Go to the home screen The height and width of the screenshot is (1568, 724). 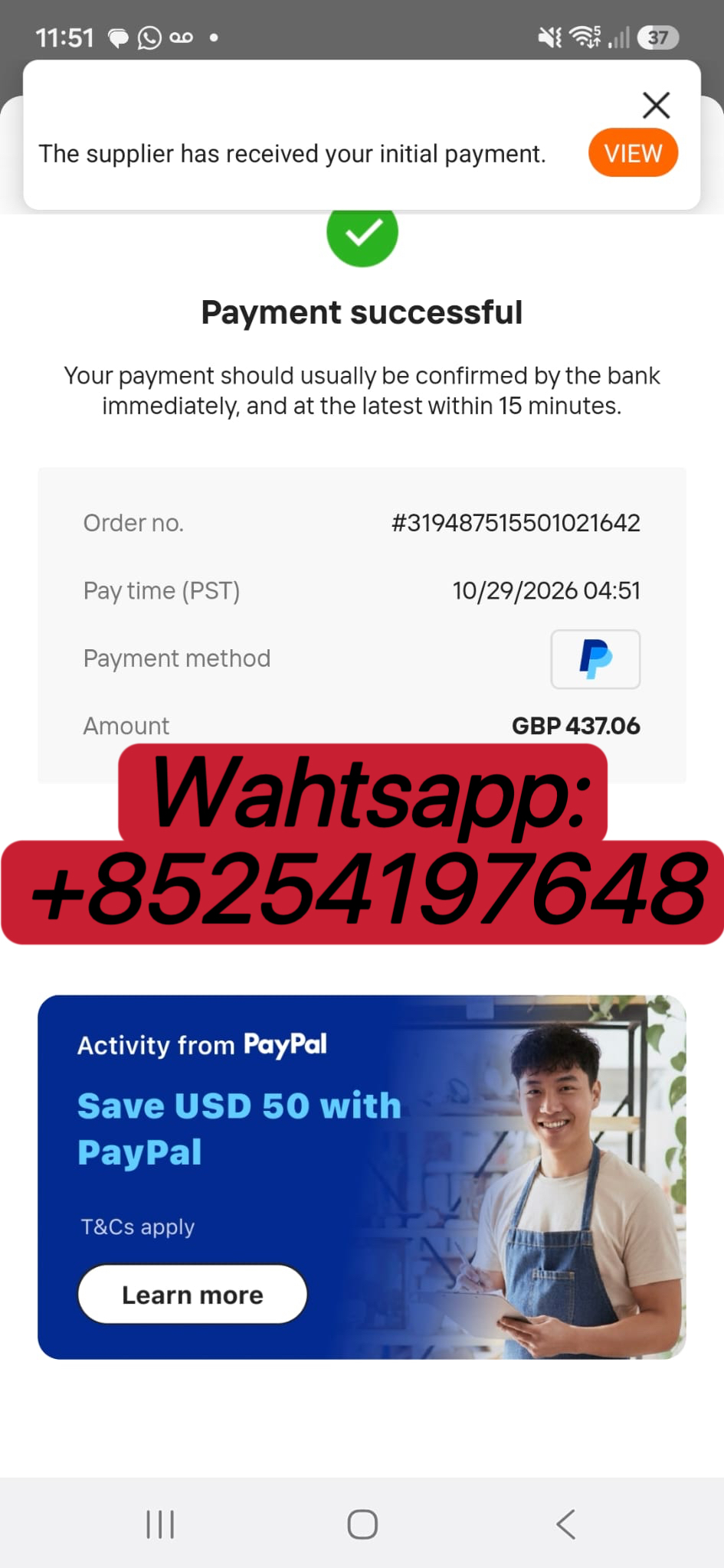(362, 1524)
